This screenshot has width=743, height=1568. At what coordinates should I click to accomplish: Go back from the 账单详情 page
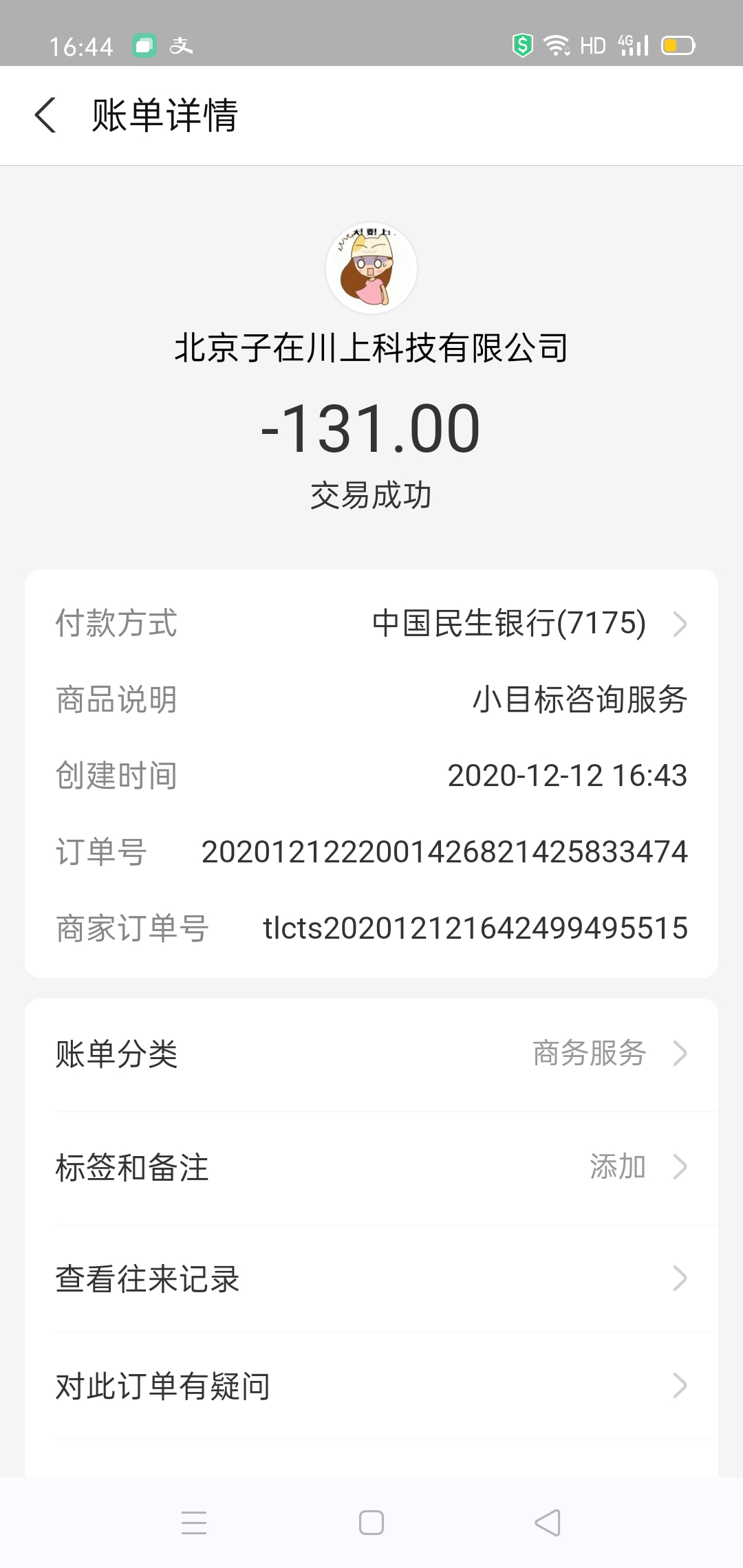coord(45,115)
